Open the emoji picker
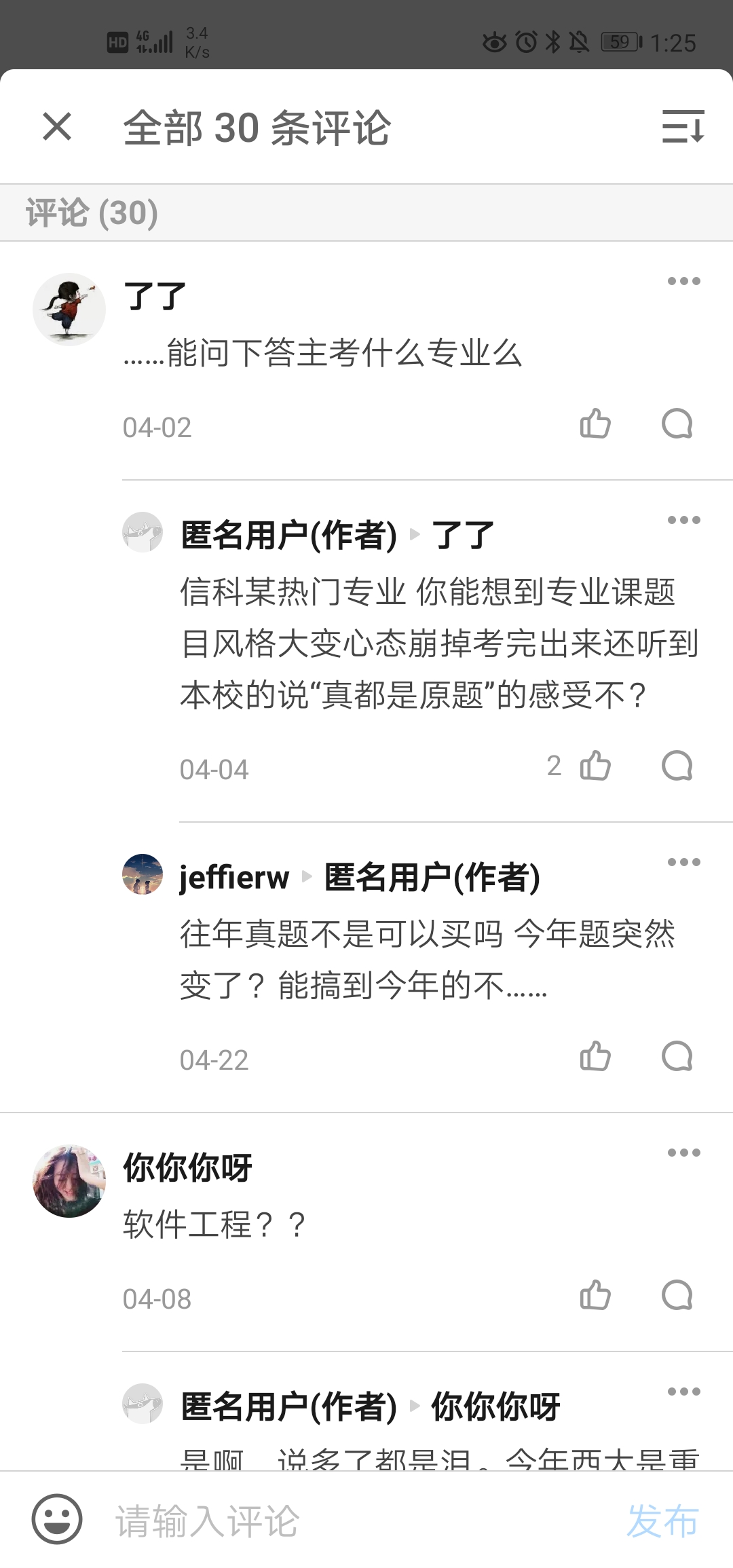Viewport: 733px width, 1568px height. (57, 1519)
